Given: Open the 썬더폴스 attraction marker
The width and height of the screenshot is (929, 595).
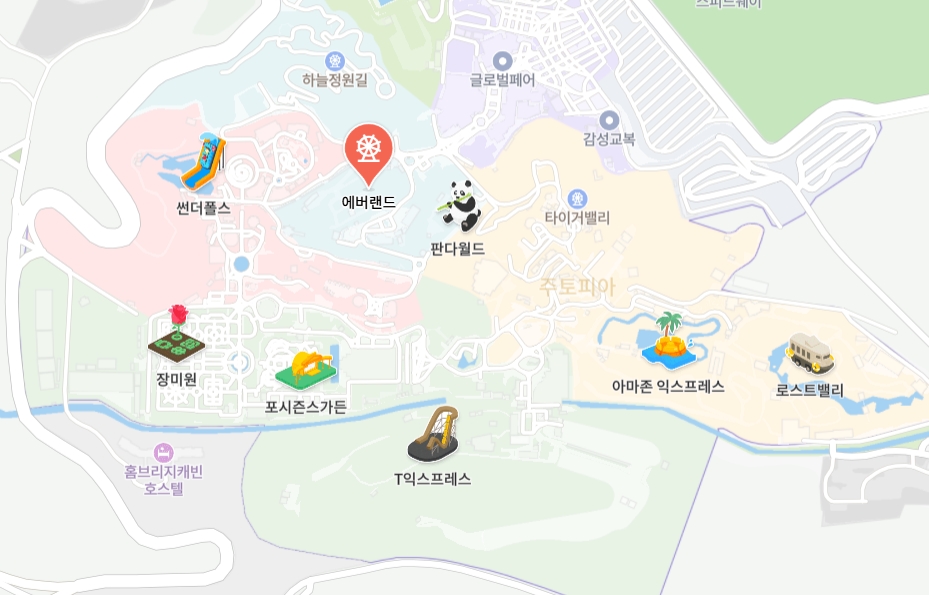Looking at the screenshot, I should [203, 163].
